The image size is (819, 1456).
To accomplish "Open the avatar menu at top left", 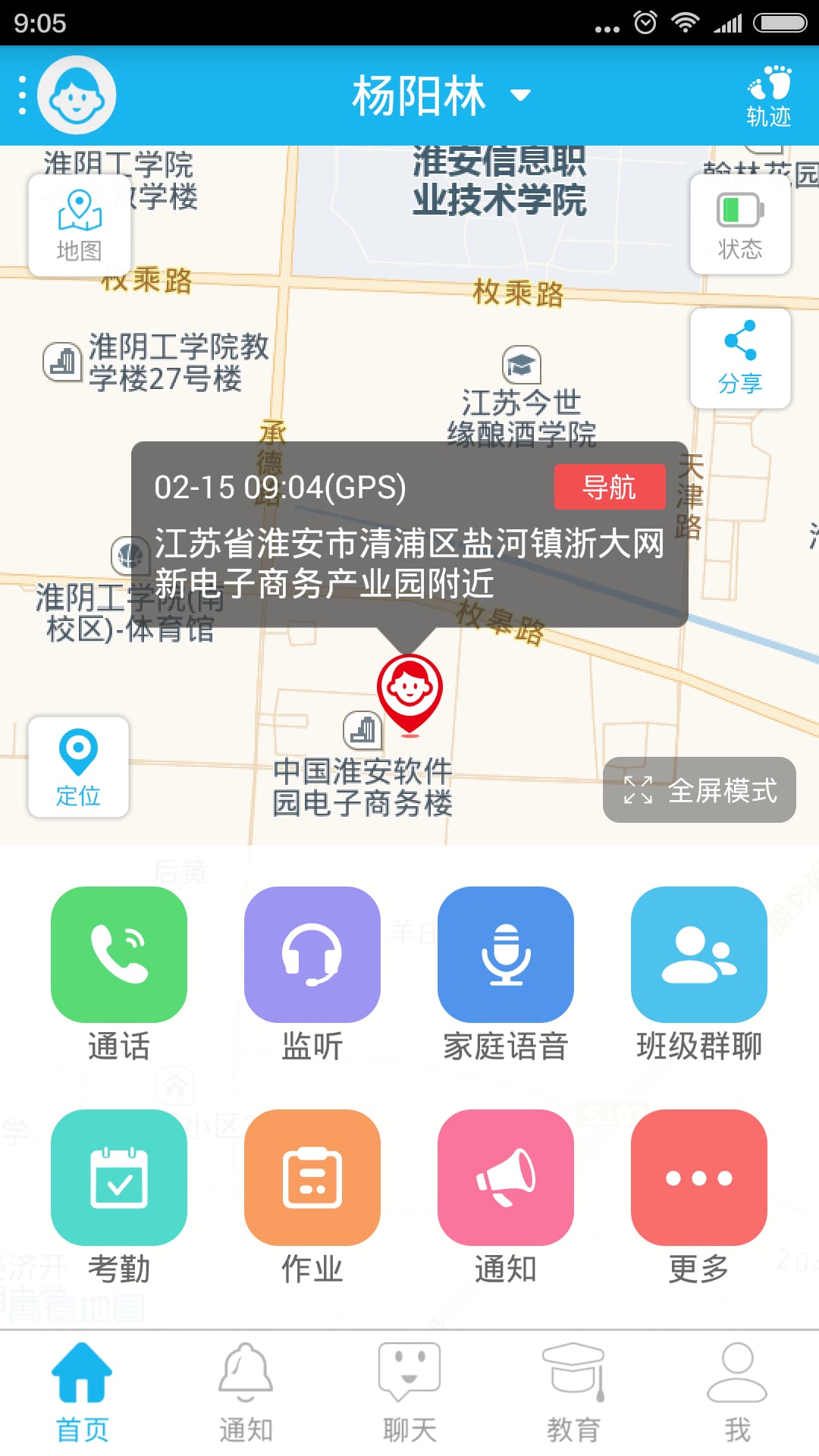I will click(76, 96).
